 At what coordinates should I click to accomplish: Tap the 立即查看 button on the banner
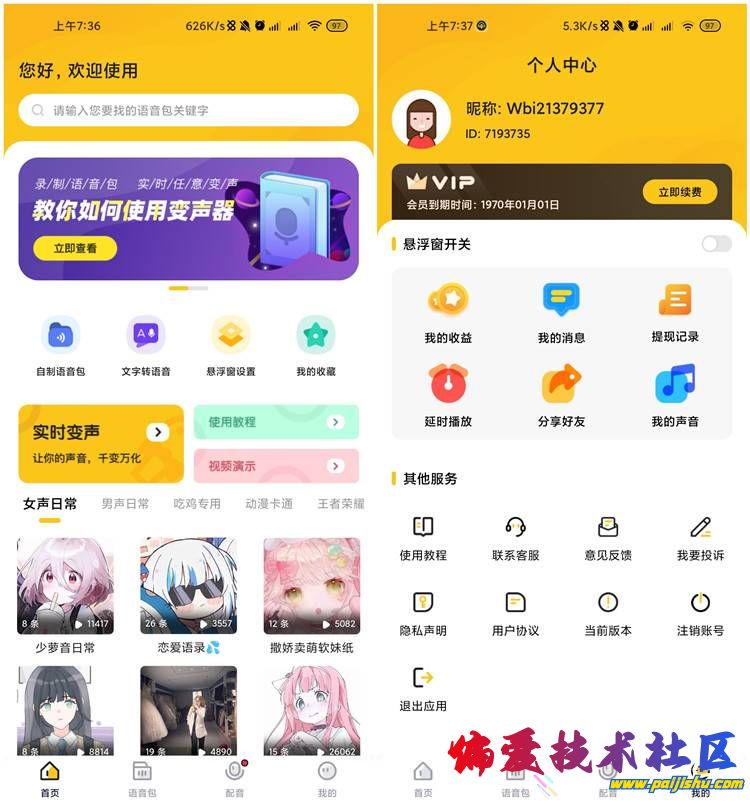click(x=75, y=248)
